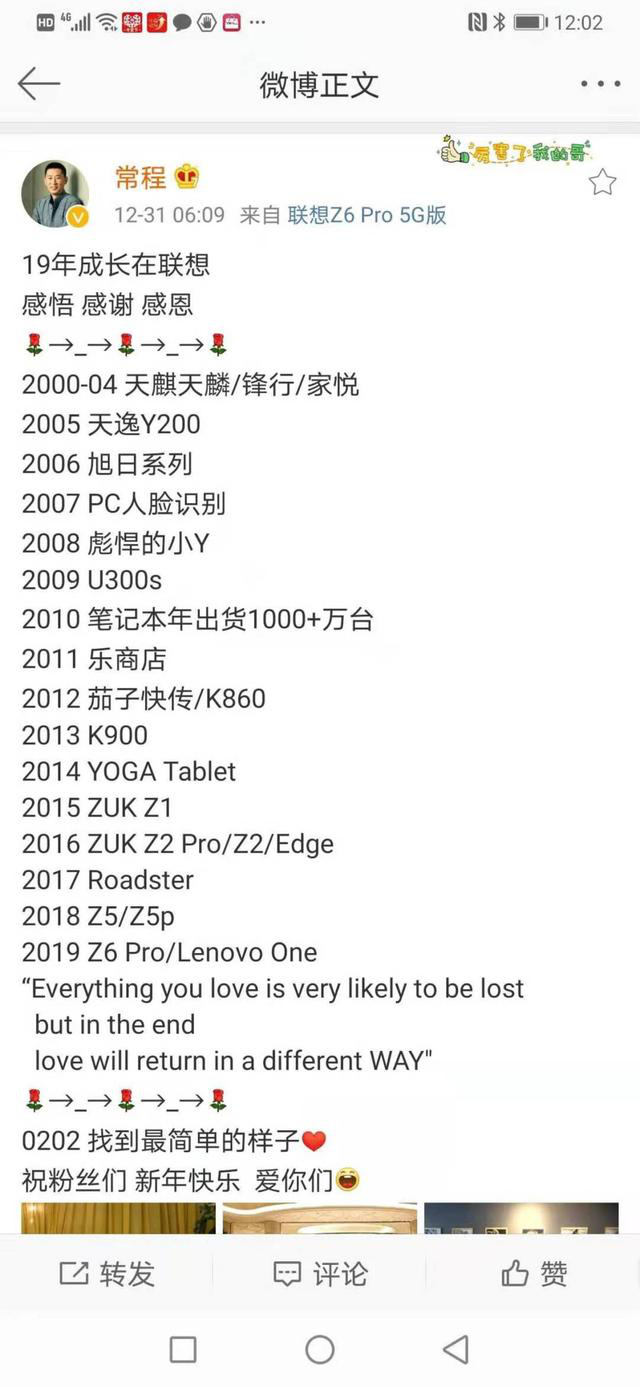Open 常程's profile avatar
This screenshot has width=640, height=1387.
55,193
